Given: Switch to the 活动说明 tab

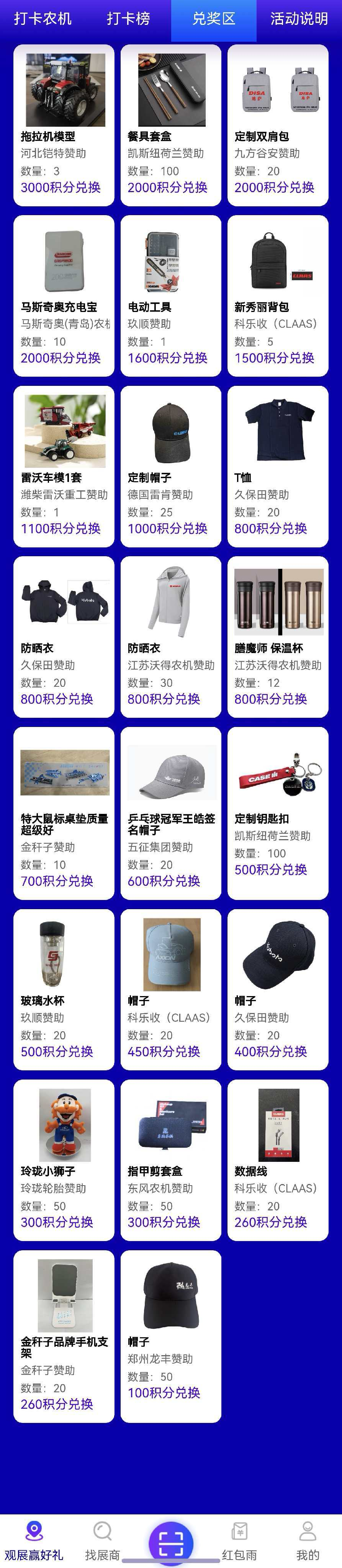Looking at the screenshot, I should 299,18.
